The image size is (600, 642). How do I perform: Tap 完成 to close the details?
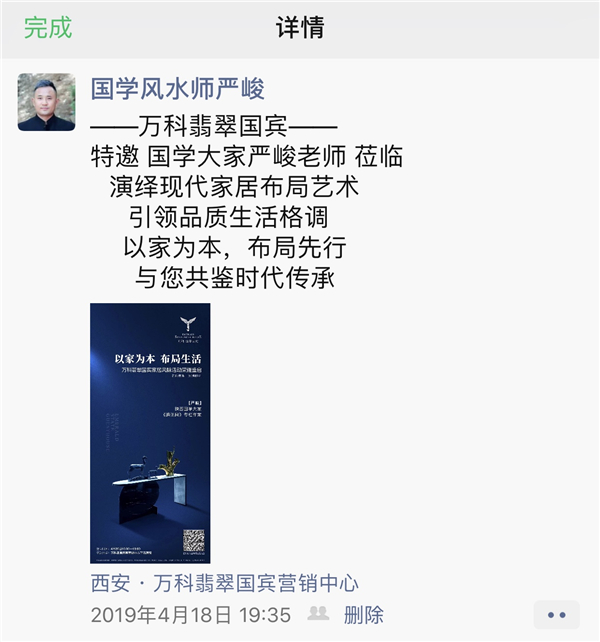point(48,27)
